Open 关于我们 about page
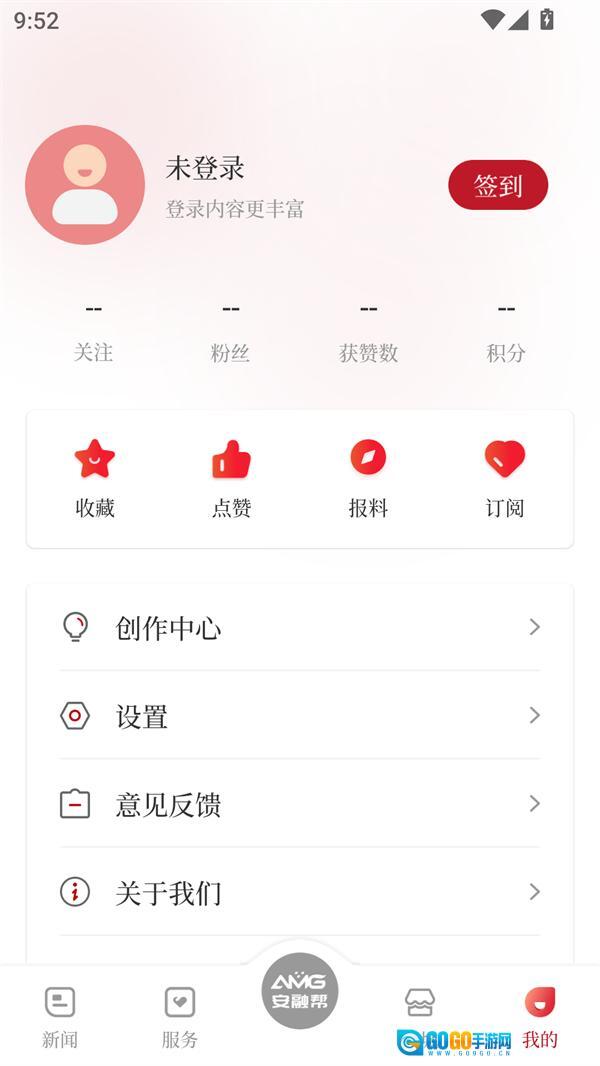 [300, 892]
